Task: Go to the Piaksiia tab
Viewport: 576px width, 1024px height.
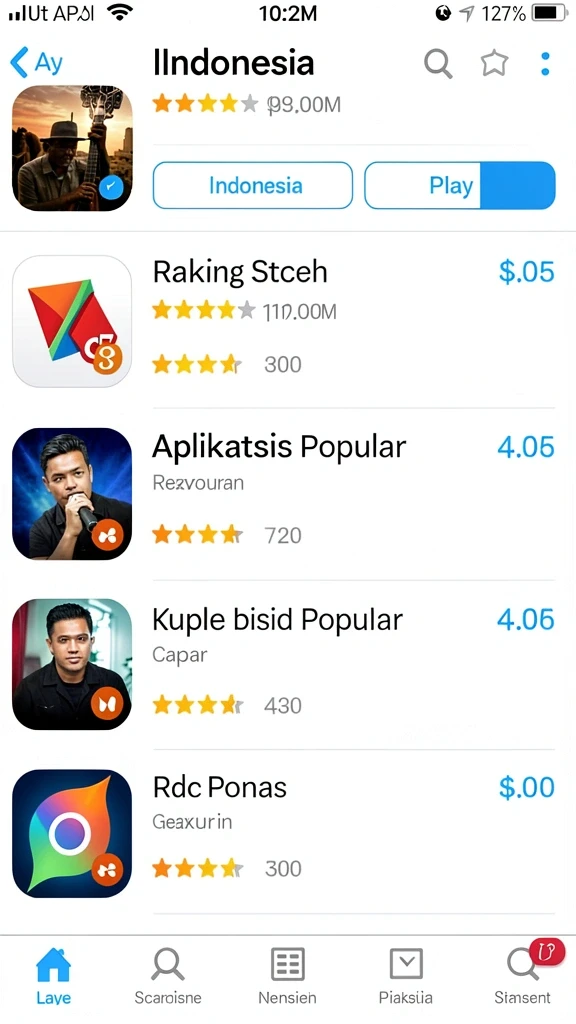Action: [x=406, y=976]
